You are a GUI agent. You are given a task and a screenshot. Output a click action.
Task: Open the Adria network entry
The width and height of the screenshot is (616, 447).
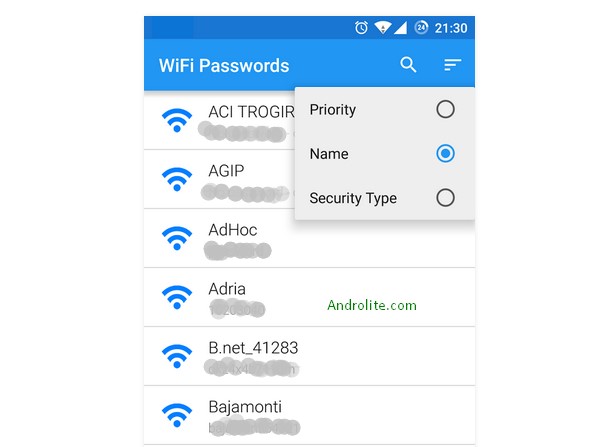310,297
